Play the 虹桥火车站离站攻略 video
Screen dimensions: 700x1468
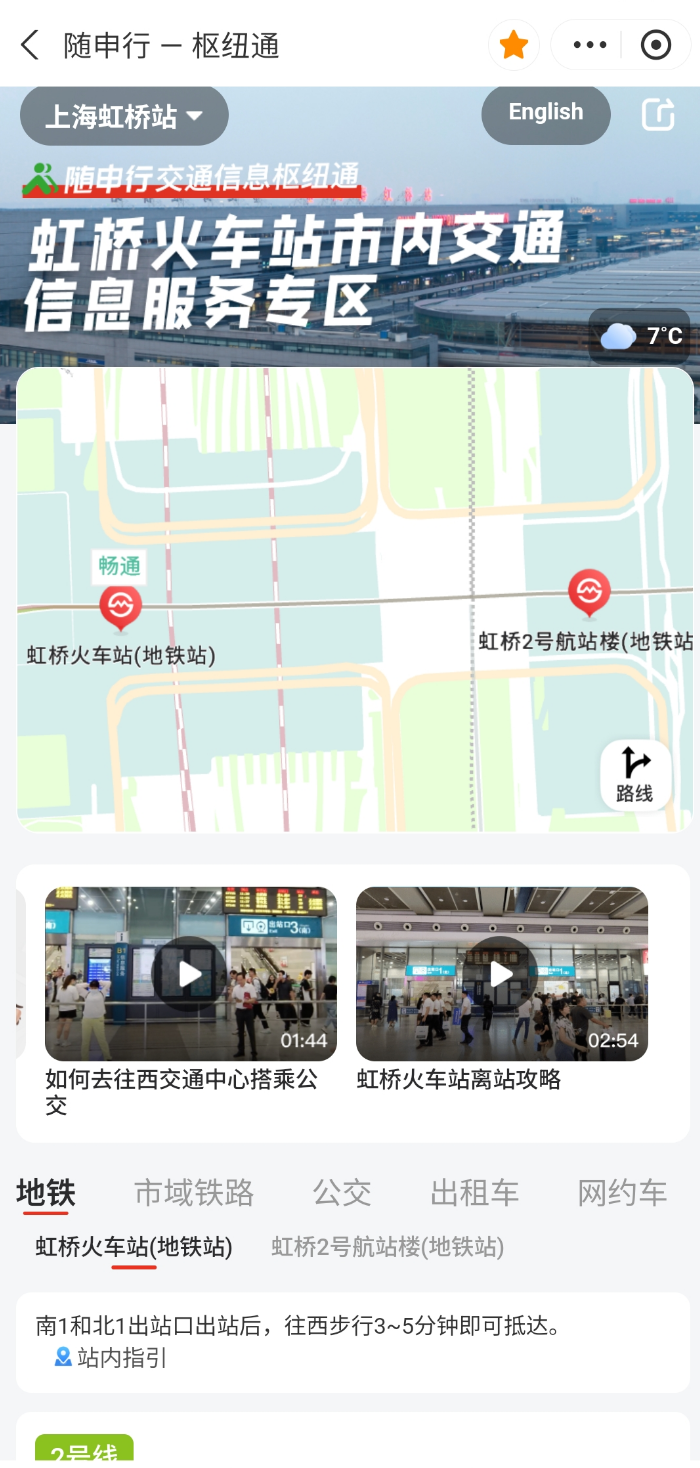click(x=502, y=974)
